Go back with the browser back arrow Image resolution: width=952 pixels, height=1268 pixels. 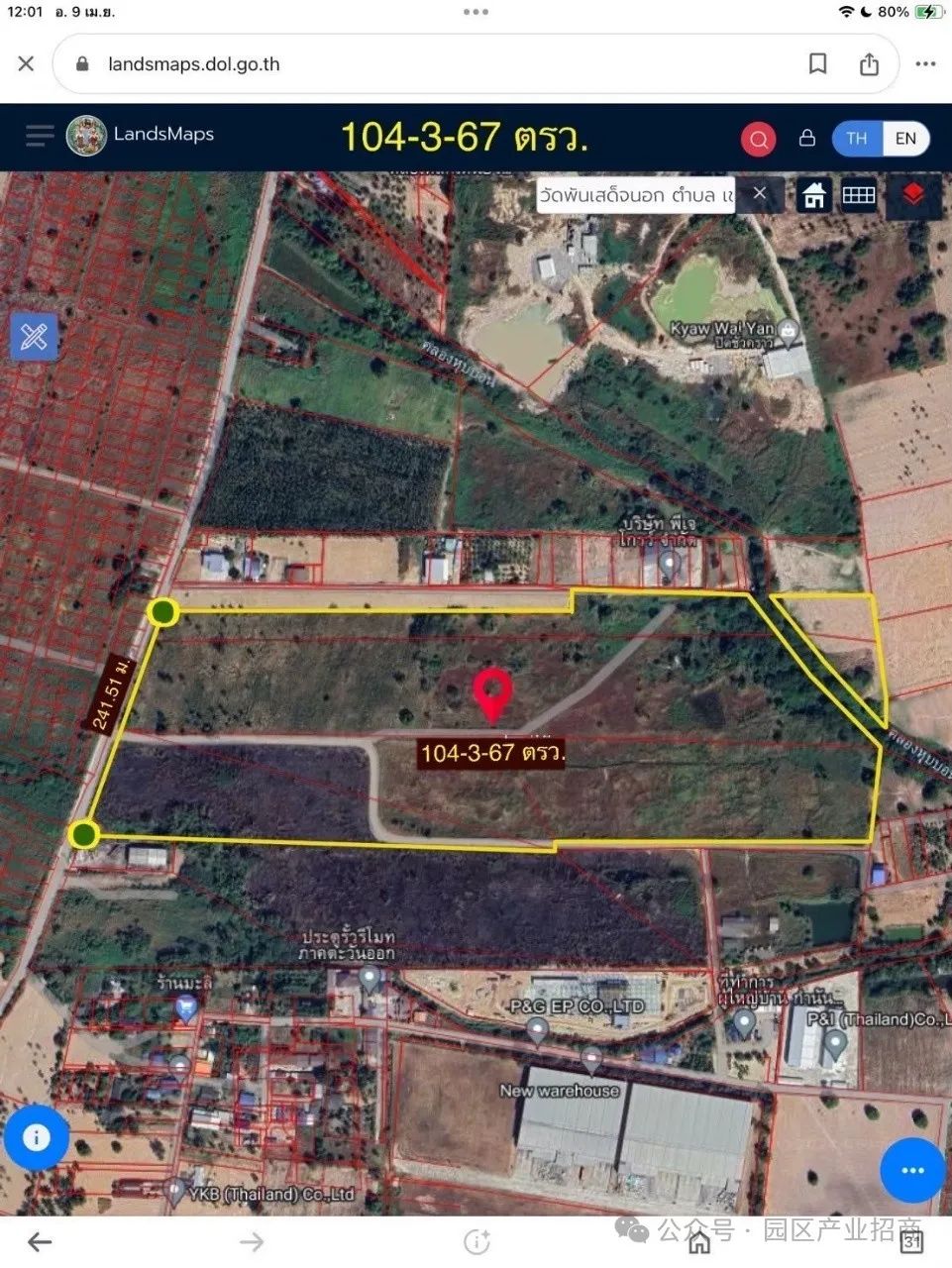[40, 1241]
